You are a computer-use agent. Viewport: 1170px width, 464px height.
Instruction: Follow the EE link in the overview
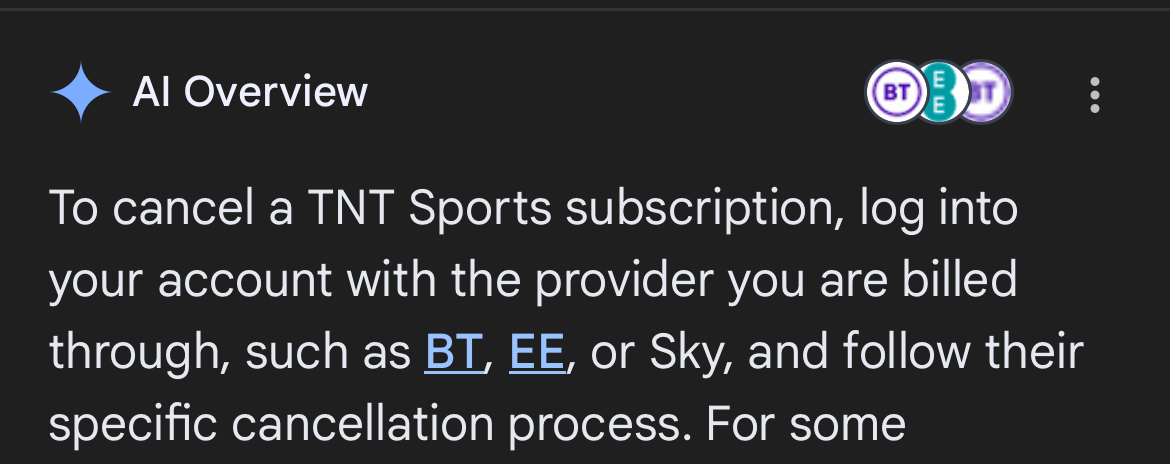[537, 353]
